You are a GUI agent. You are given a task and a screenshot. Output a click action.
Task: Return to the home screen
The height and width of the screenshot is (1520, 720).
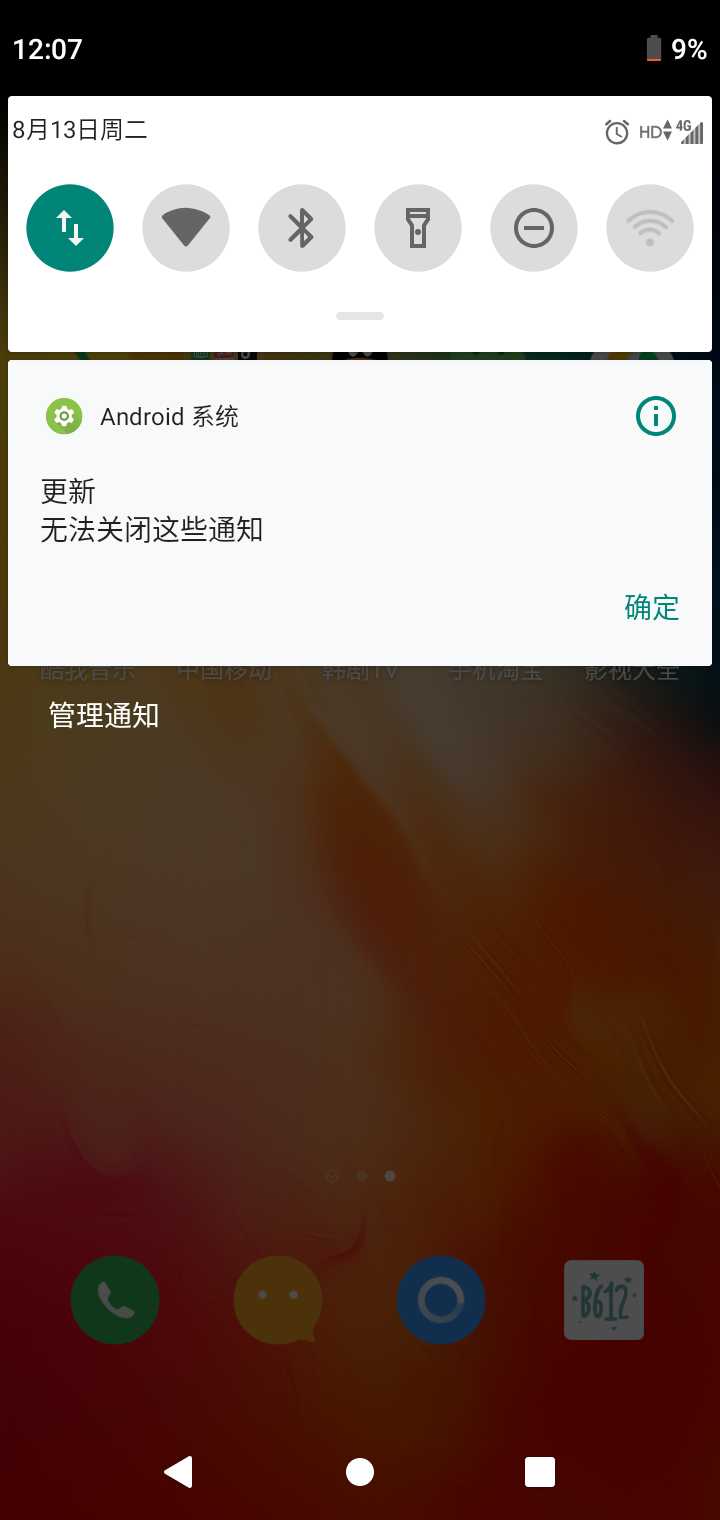point(360,1472)
